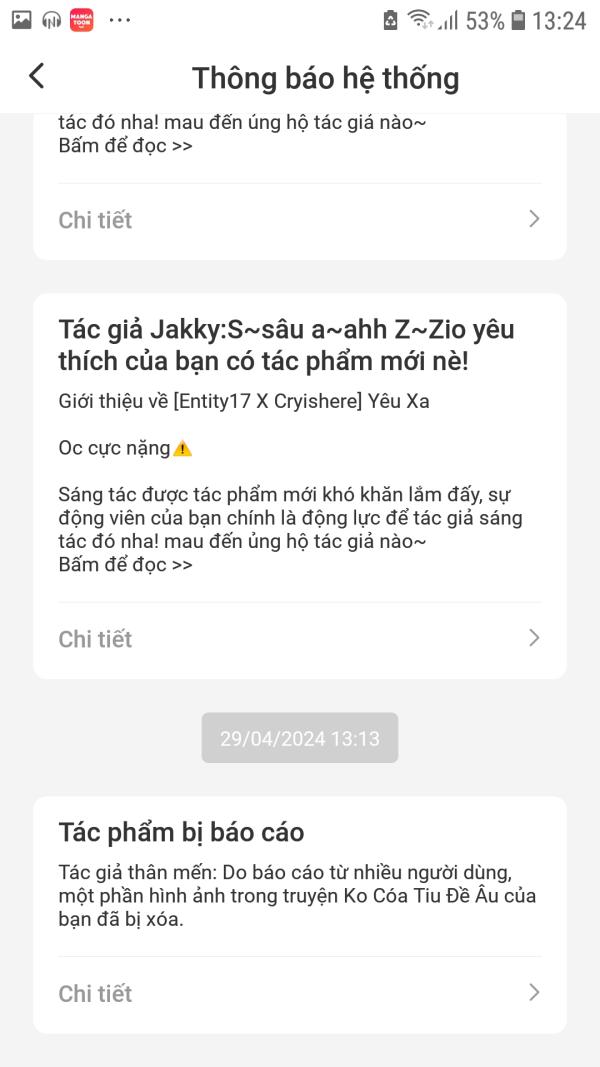Image resolution: width=600 pixels, height=1067 pixels.
Task: Open the Tác phẩm bị báo cáo notification
Action: [x=299, y=875]
